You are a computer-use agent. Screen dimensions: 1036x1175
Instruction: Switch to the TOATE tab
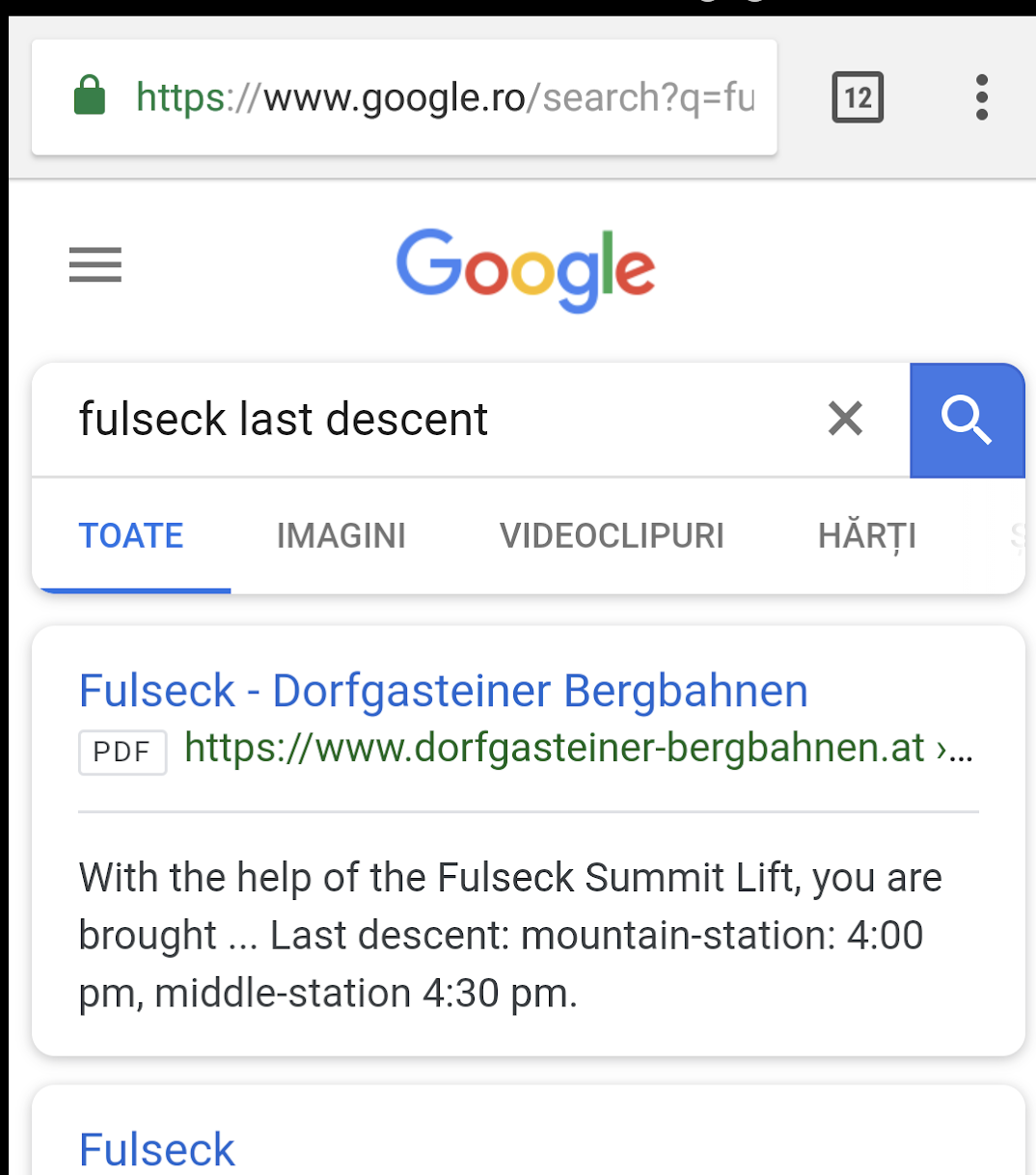131,536
